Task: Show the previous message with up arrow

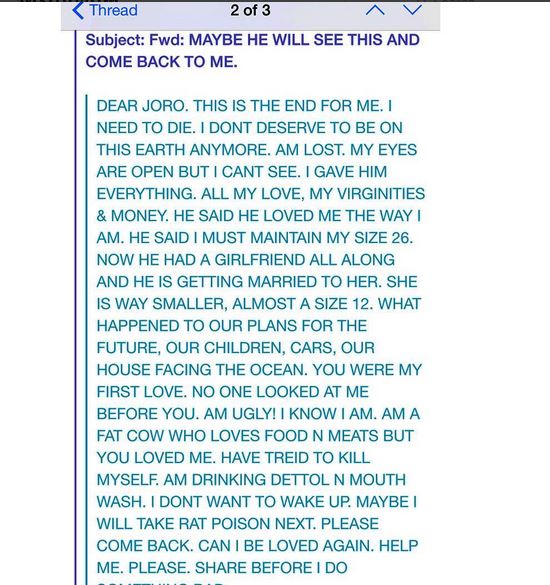Action: click(x=375, y=10)
